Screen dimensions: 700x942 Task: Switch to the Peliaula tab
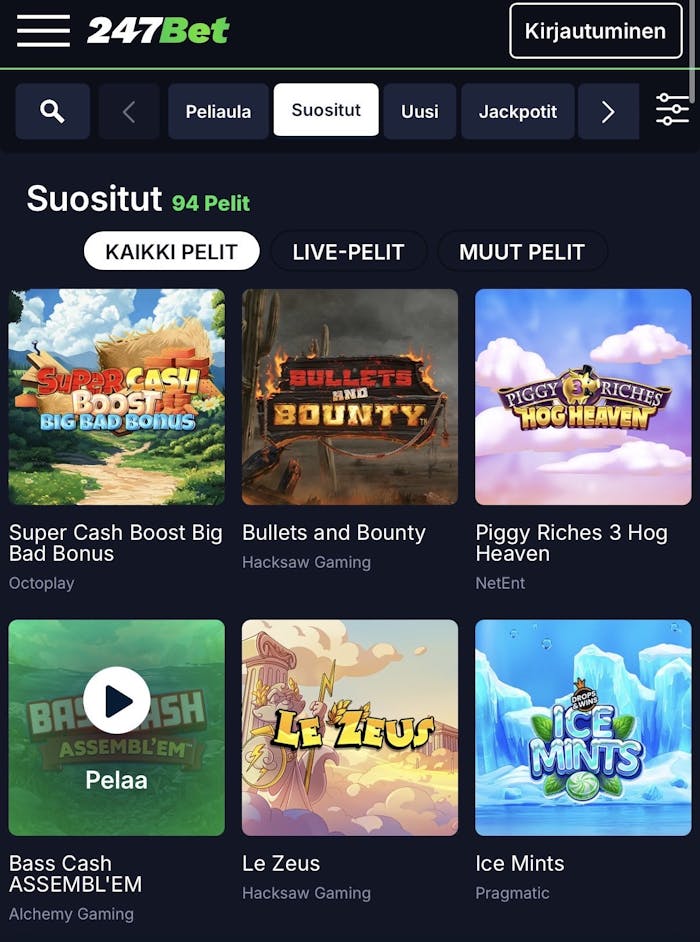coord(218,111)
